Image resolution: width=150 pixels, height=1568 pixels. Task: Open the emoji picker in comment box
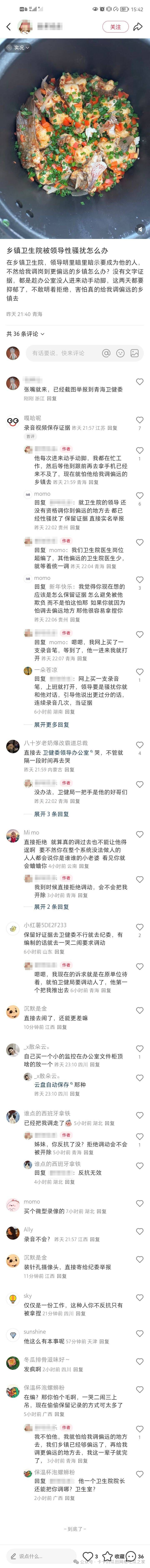click(x=120, y=353)
